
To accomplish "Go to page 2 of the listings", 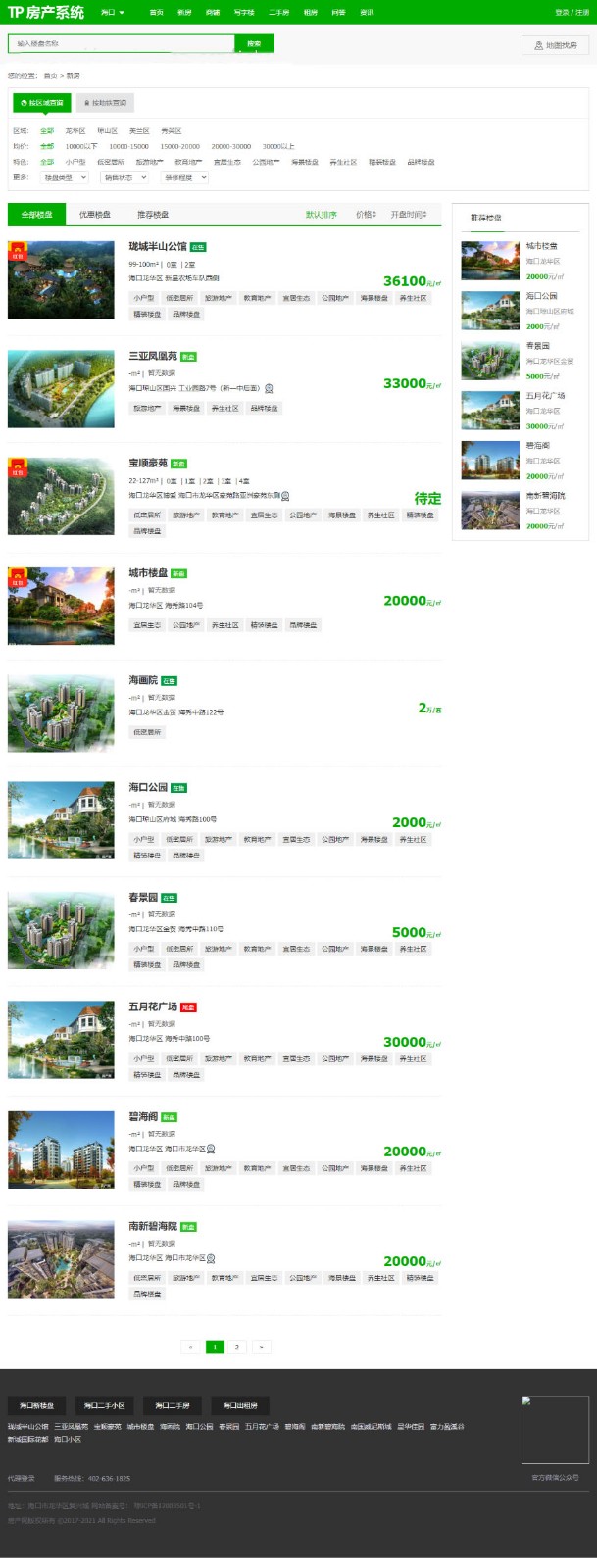I will click(x=236, y=1347).
